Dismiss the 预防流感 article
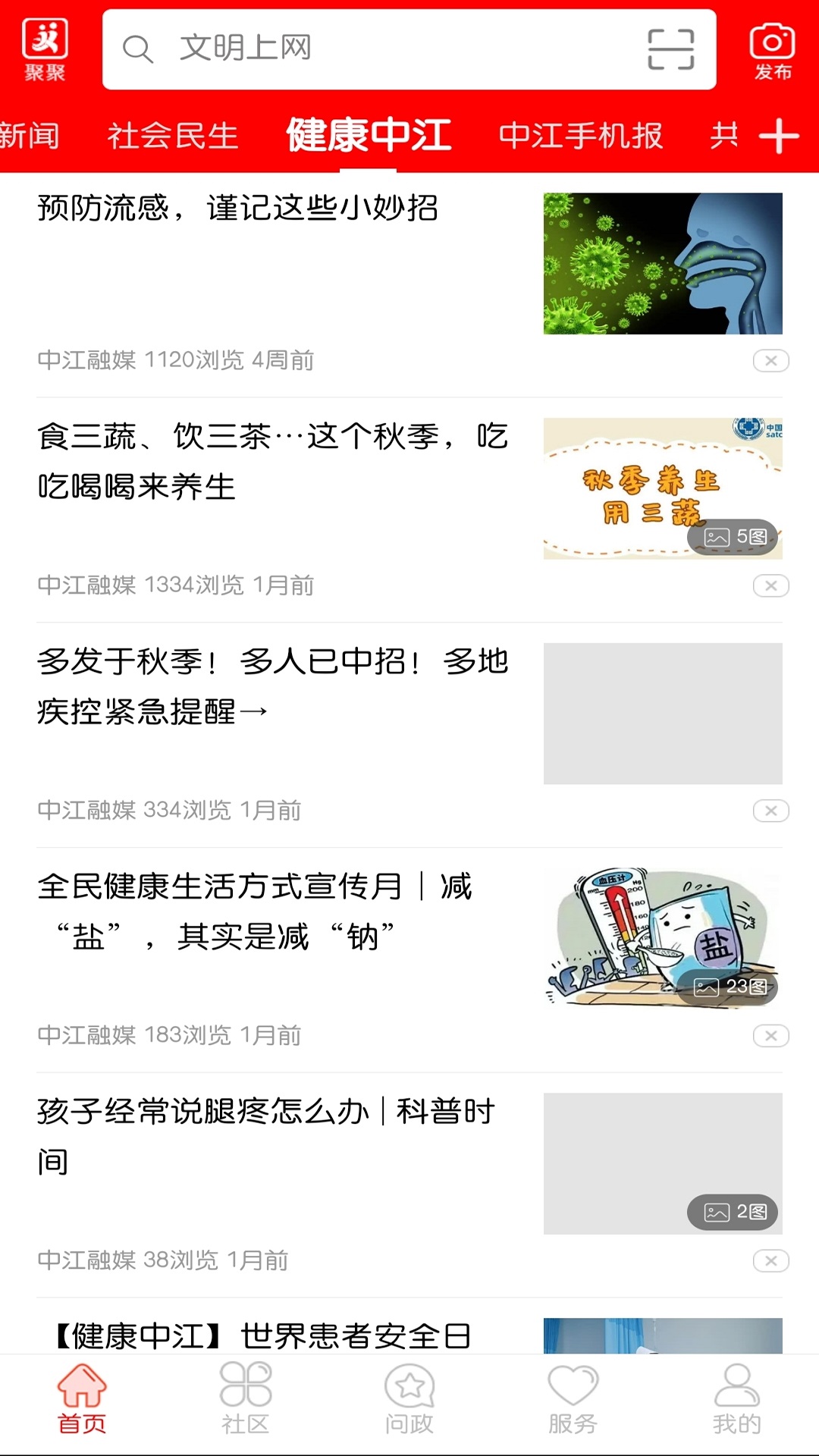Viewport: 819px width, 1456px height. click(770, 359)
